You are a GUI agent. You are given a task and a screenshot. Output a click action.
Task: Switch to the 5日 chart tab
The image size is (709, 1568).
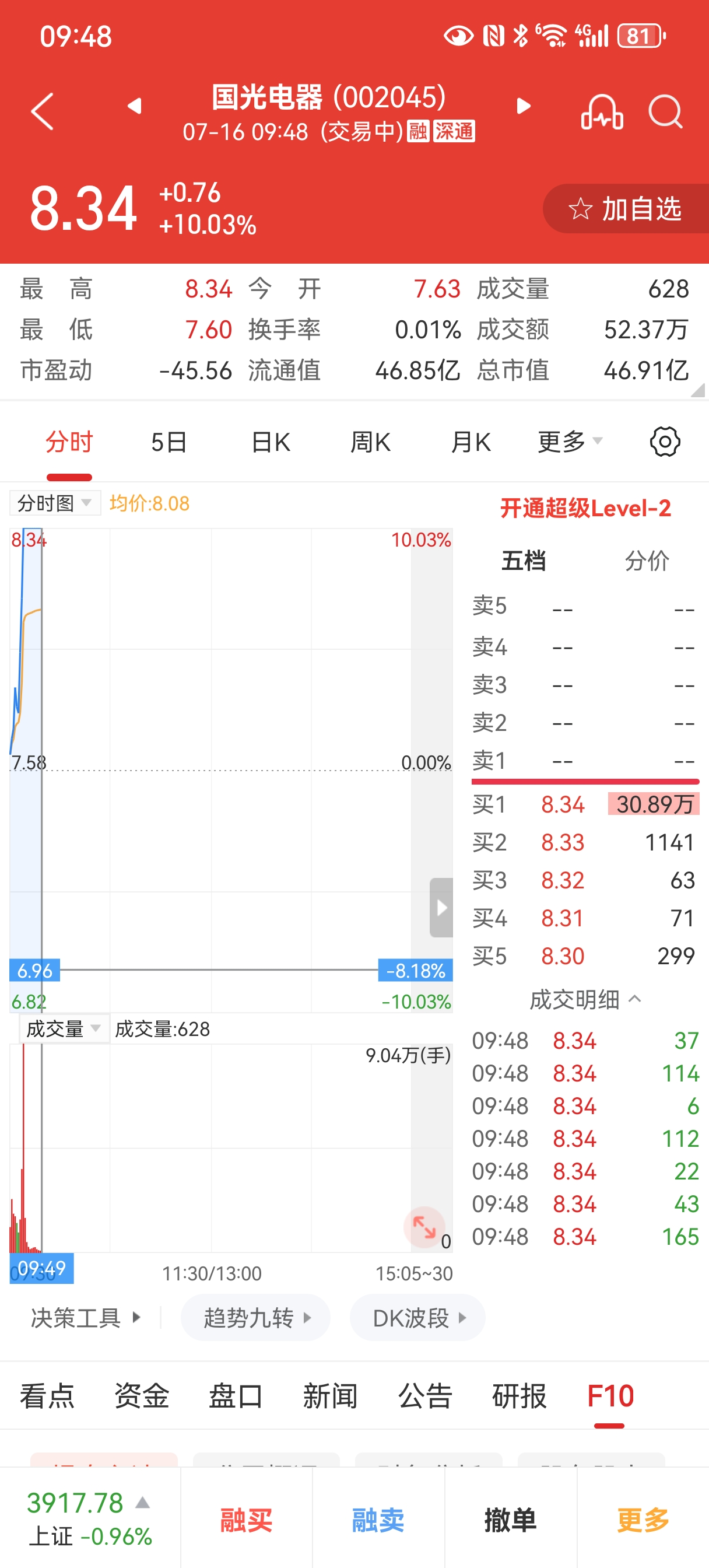coord(169,442)
